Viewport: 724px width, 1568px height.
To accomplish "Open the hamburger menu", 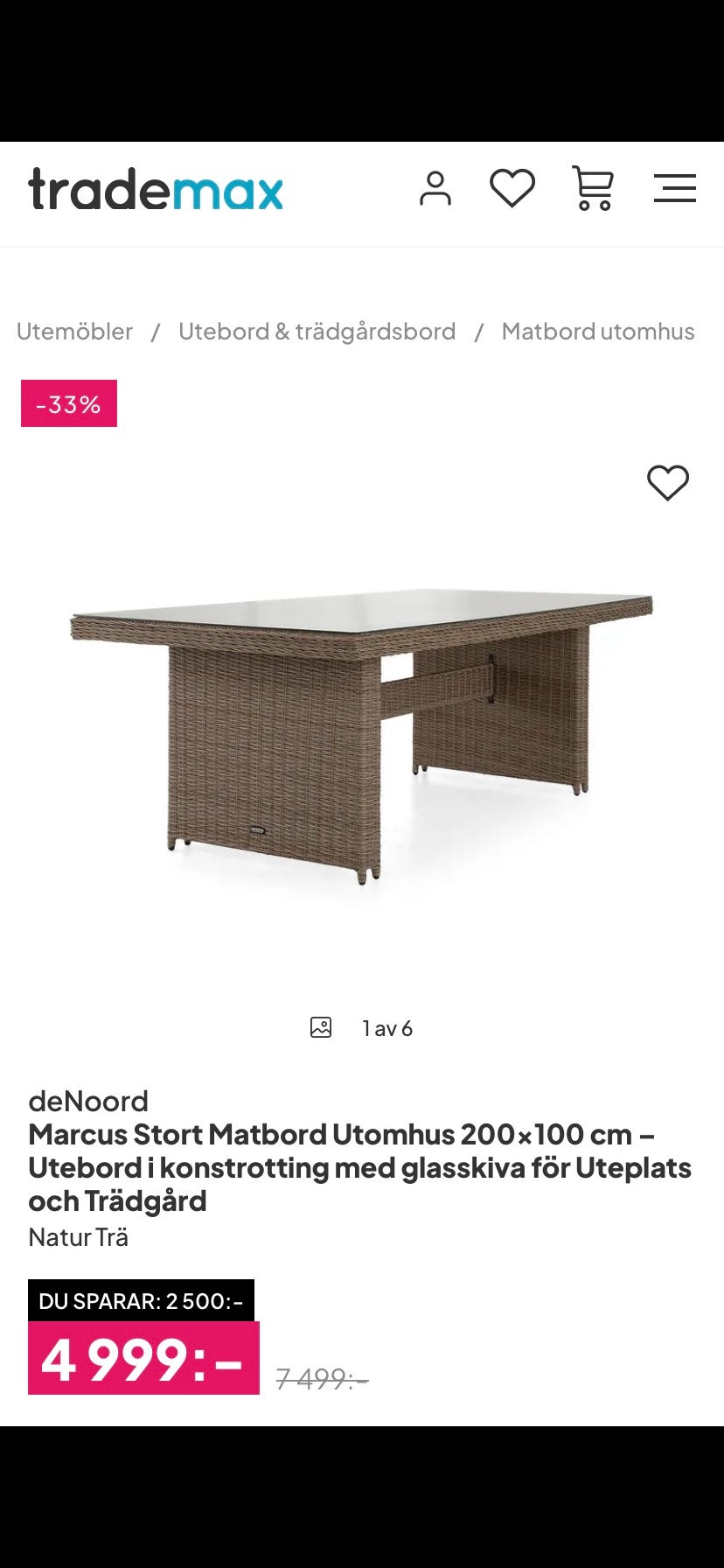I will click(x=674, y=189).
